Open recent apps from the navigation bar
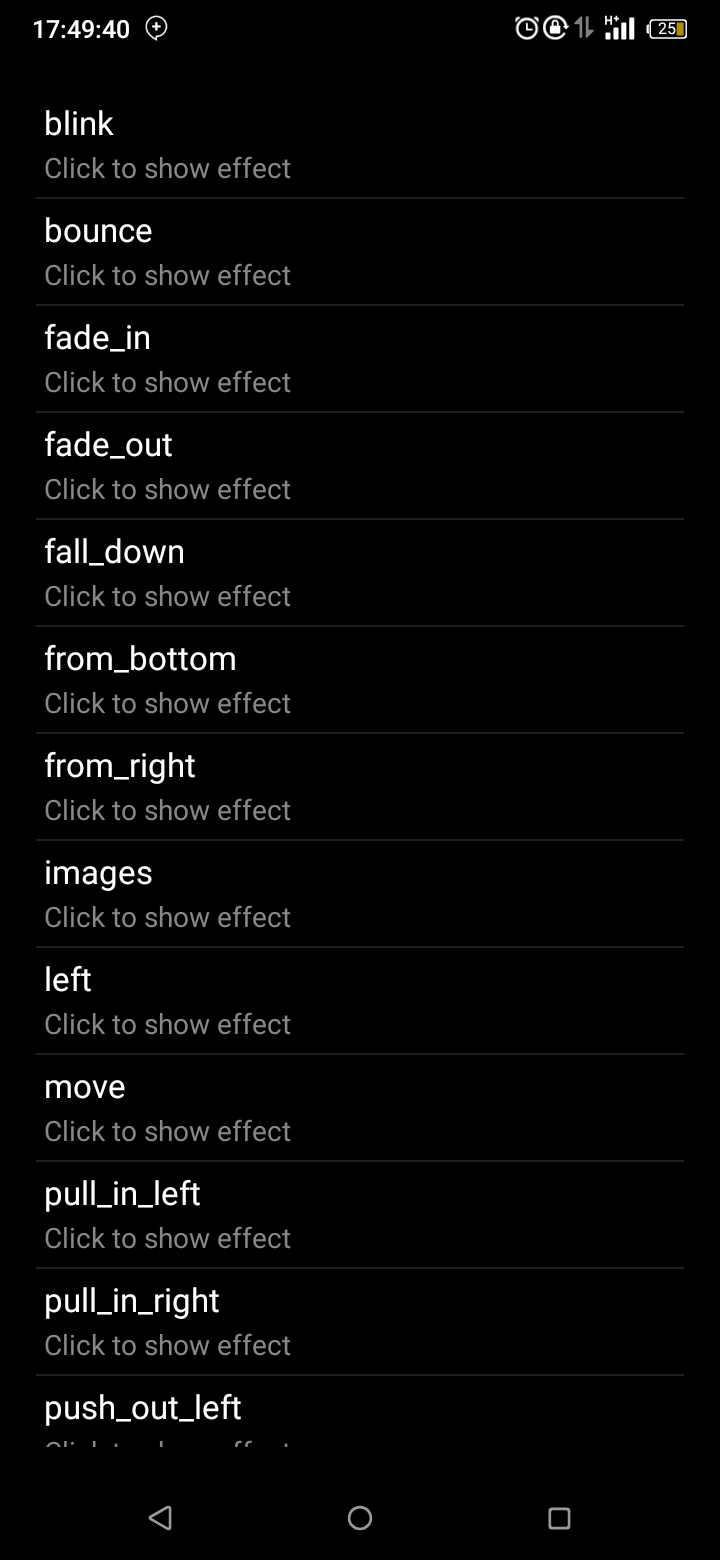This screenshot has width=720, height=1560. click(559, 1518)
